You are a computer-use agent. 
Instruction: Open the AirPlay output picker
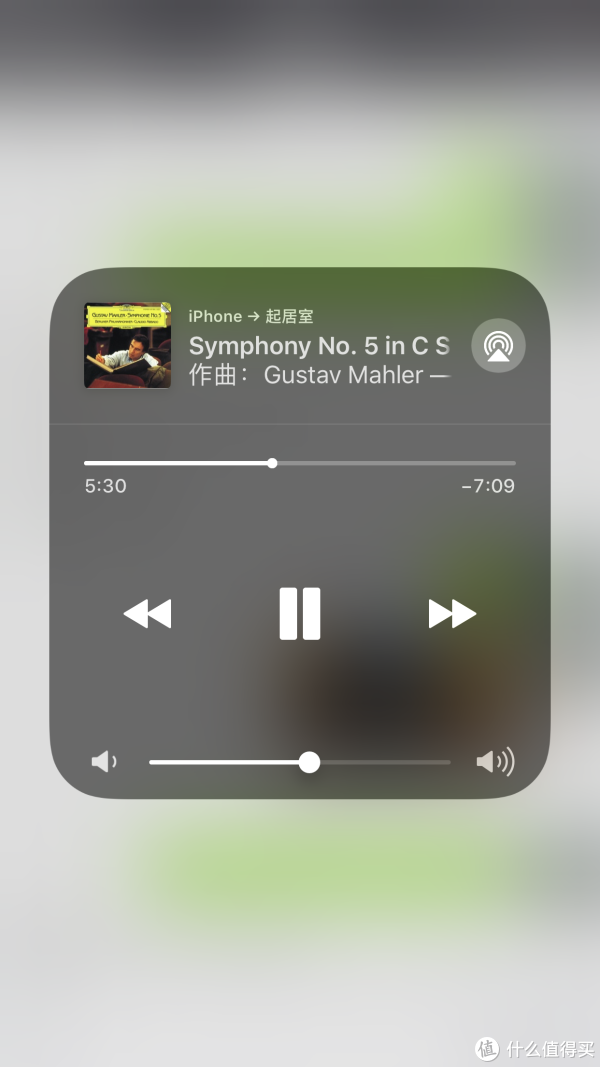coord(498,346)
